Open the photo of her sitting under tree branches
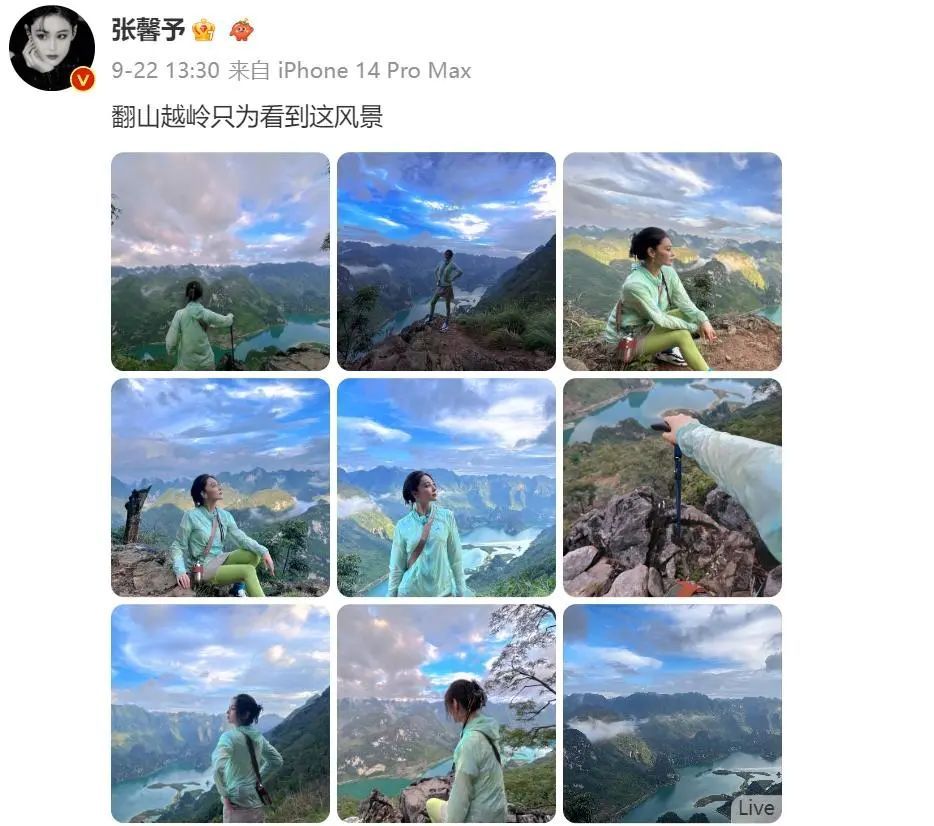The width and height of the screenshot is (934, 826). (x=446, y=713)
